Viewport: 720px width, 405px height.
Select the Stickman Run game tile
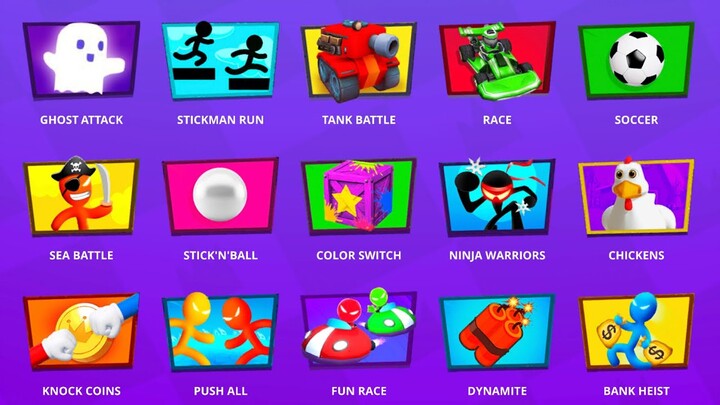coord(220,60)
